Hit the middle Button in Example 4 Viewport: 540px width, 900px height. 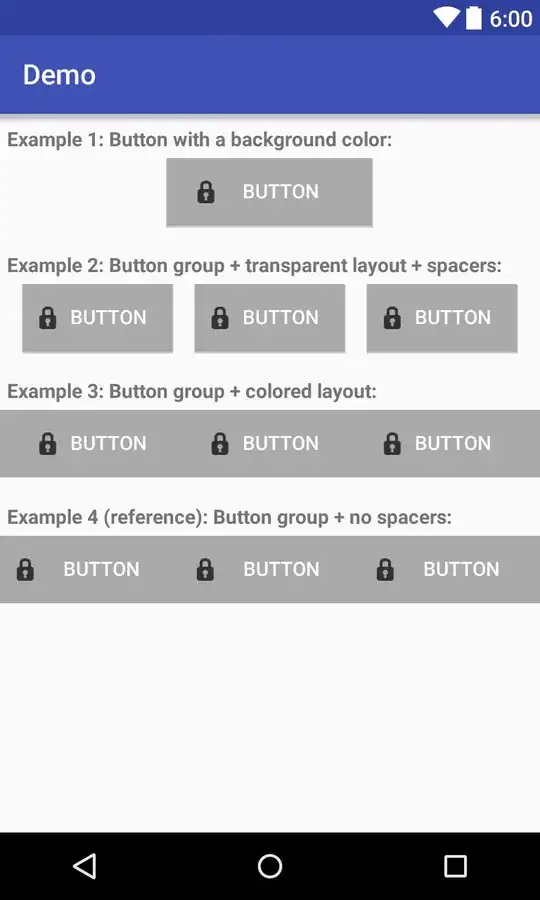click(270, 569)
